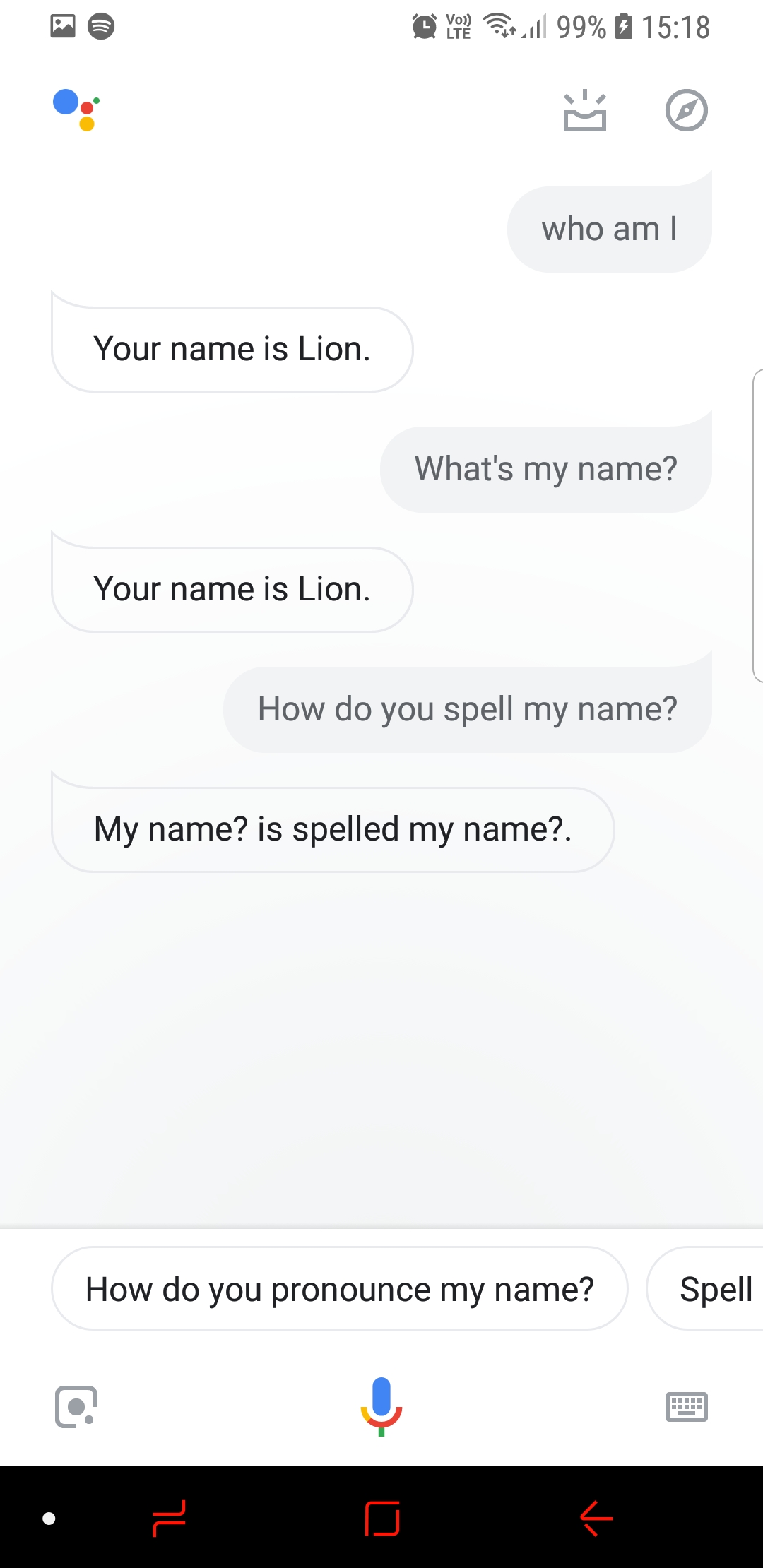Open recent apps from navigation bar
Image resolution: width=763 pixels, height=1568 pixels.
169,1518
